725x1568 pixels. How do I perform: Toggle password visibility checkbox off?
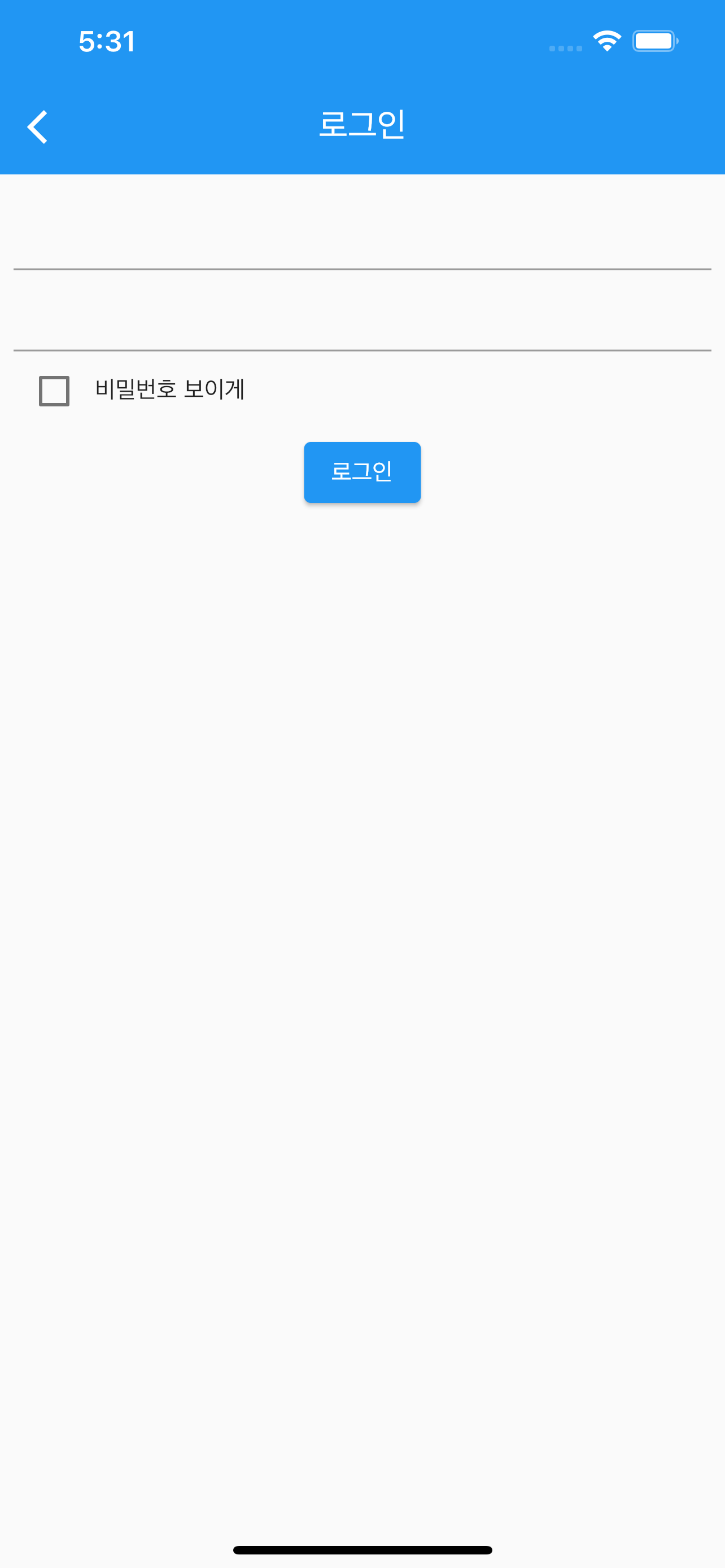(x=54, y=390)
